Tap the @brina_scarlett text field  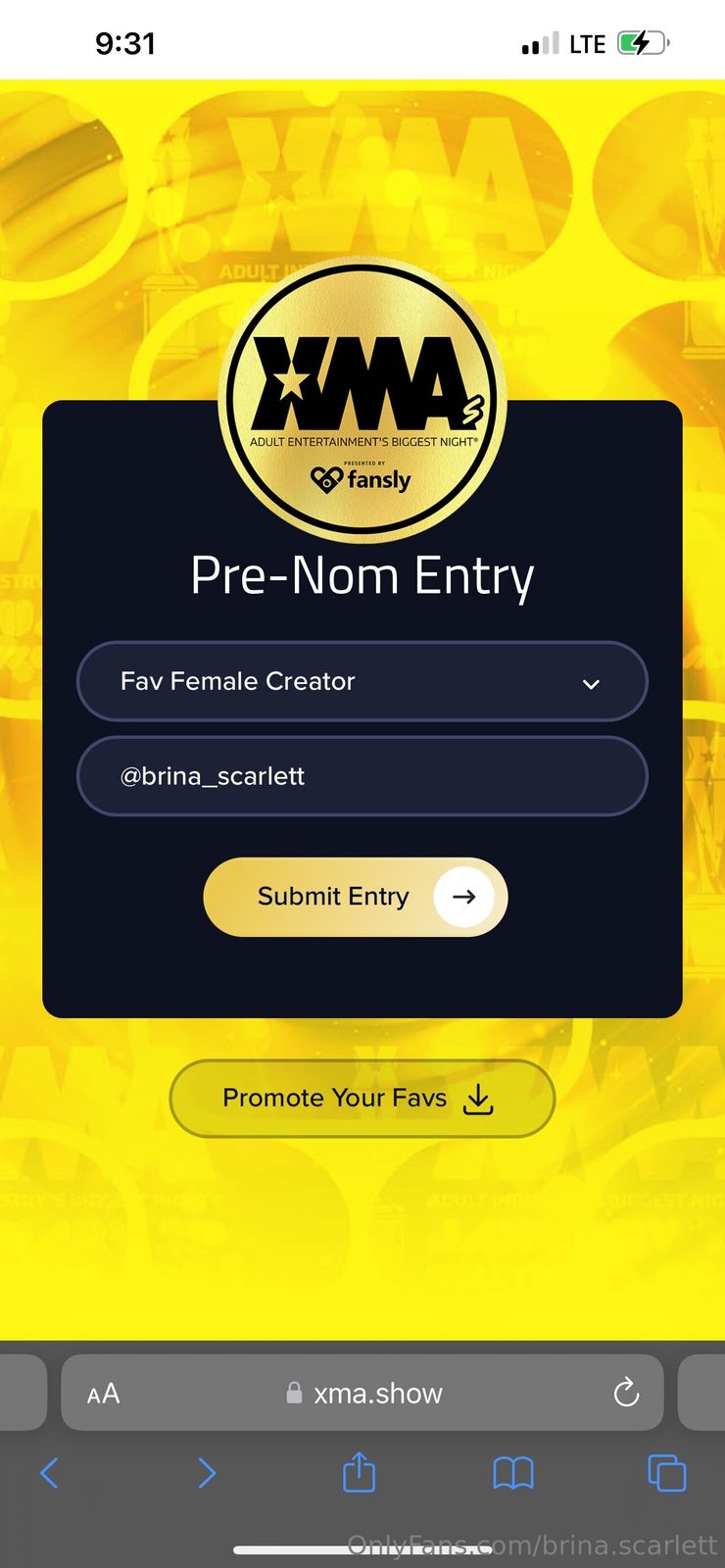pos(362,776)
